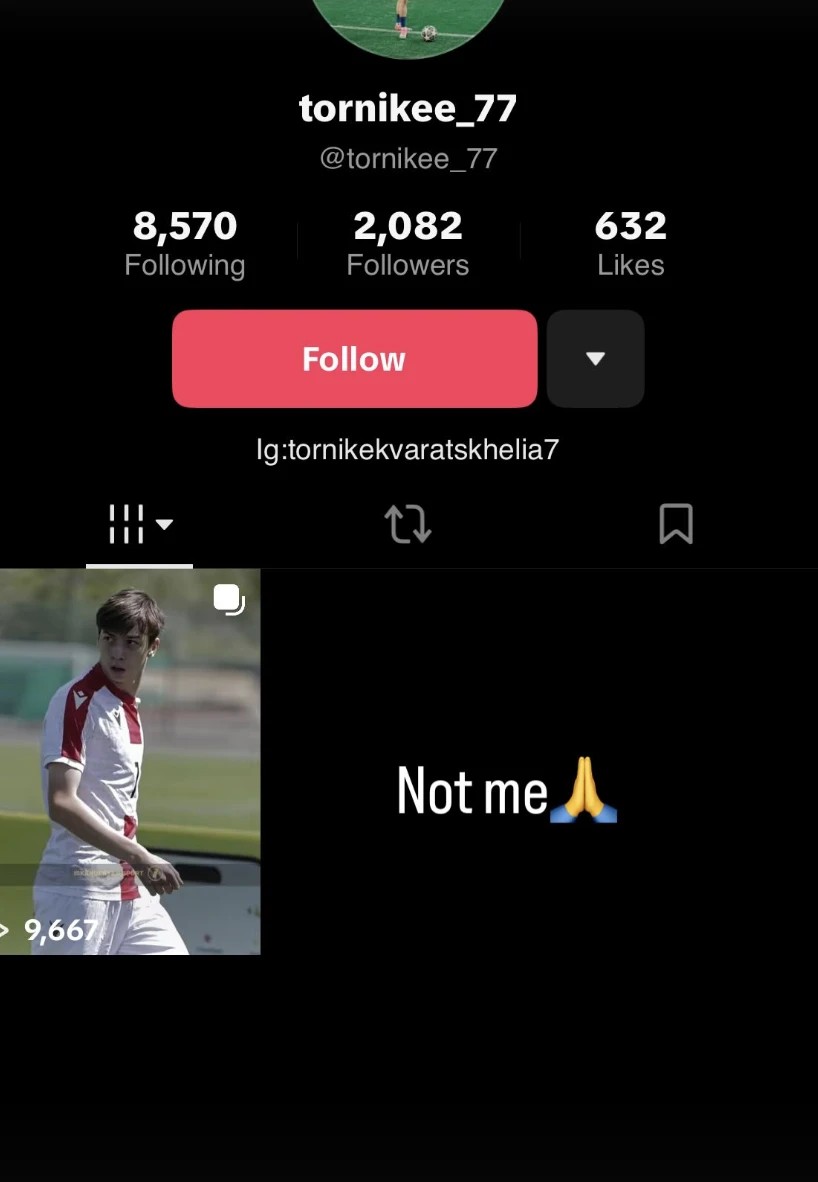Open the video with 9,667 views
This screenshot has height=1182, width=818.
coord(129,761)
